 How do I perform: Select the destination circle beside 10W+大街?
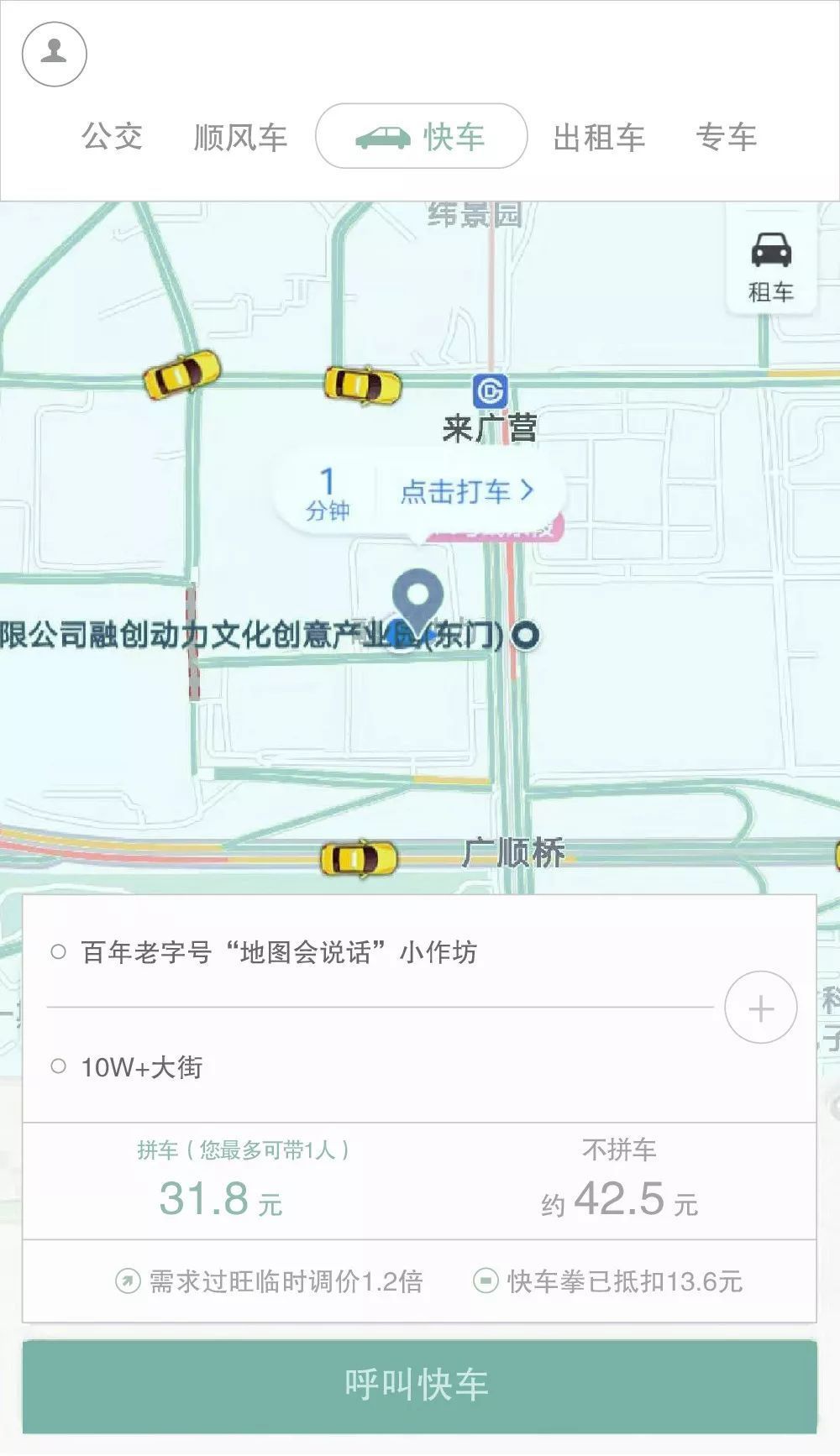[x=57, y=1066]
